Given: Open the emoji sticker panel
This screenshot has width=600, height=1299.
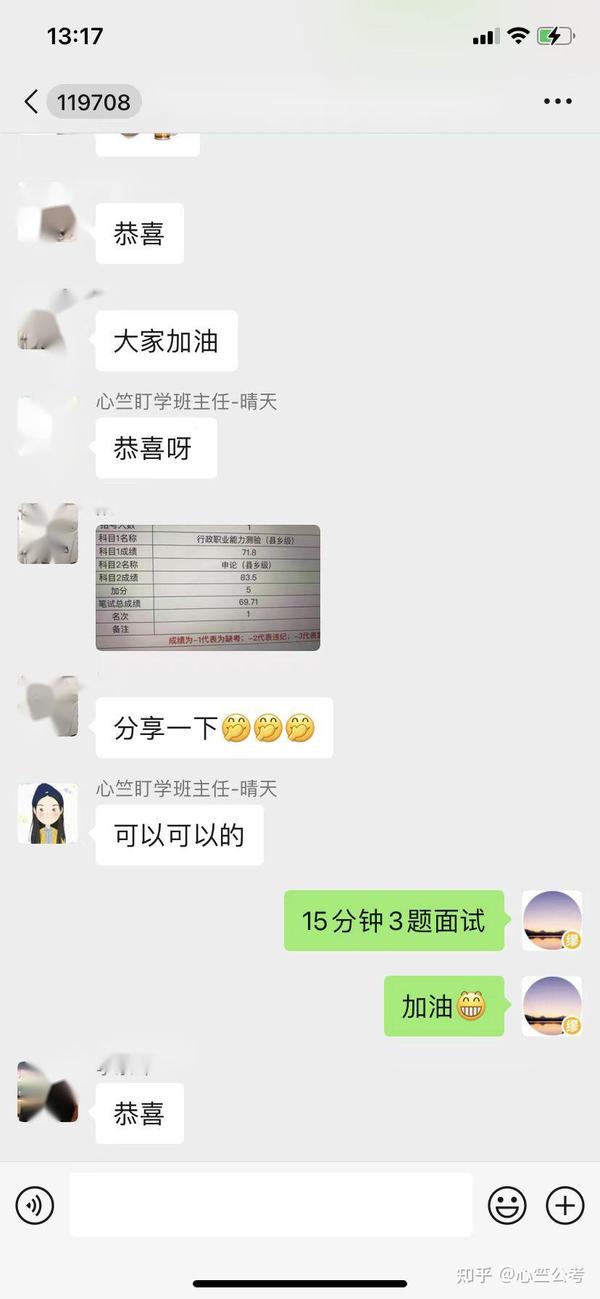Looking at the screenshot, I should [x=507, y=1205].
